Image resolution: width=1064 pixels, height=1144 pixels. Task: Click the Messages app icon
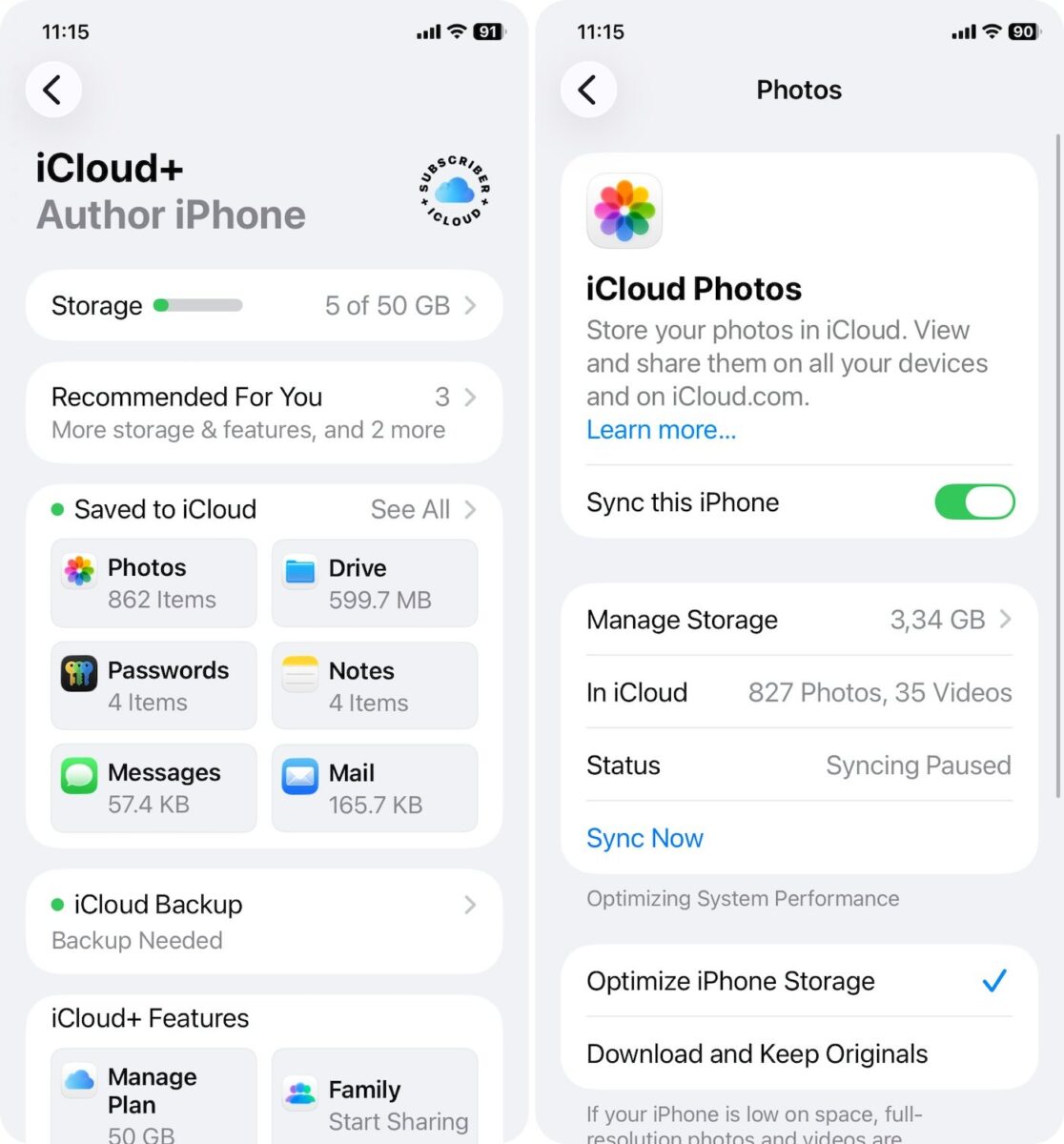[x=78, y=775]
